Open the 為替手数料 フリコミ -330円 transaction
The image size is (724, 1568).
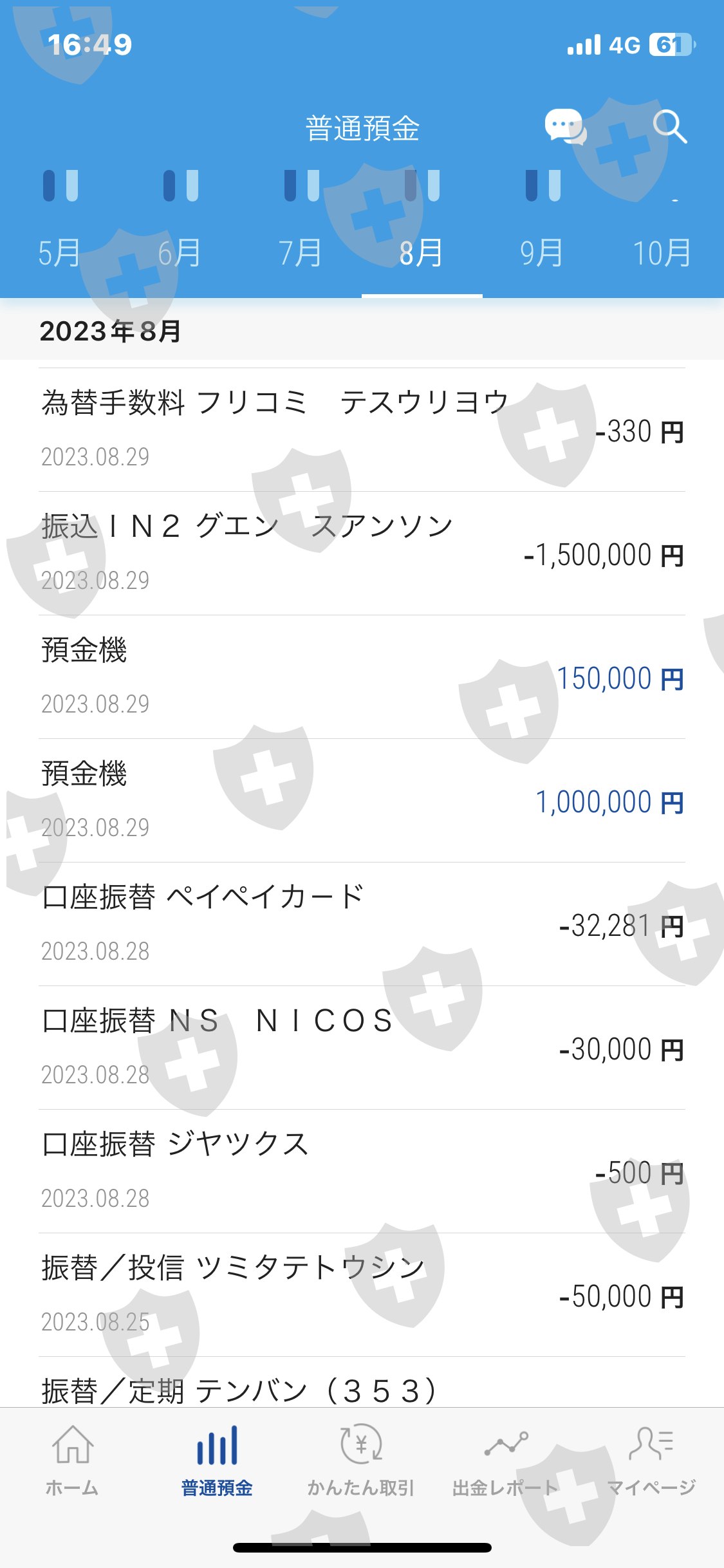(362, 430)
